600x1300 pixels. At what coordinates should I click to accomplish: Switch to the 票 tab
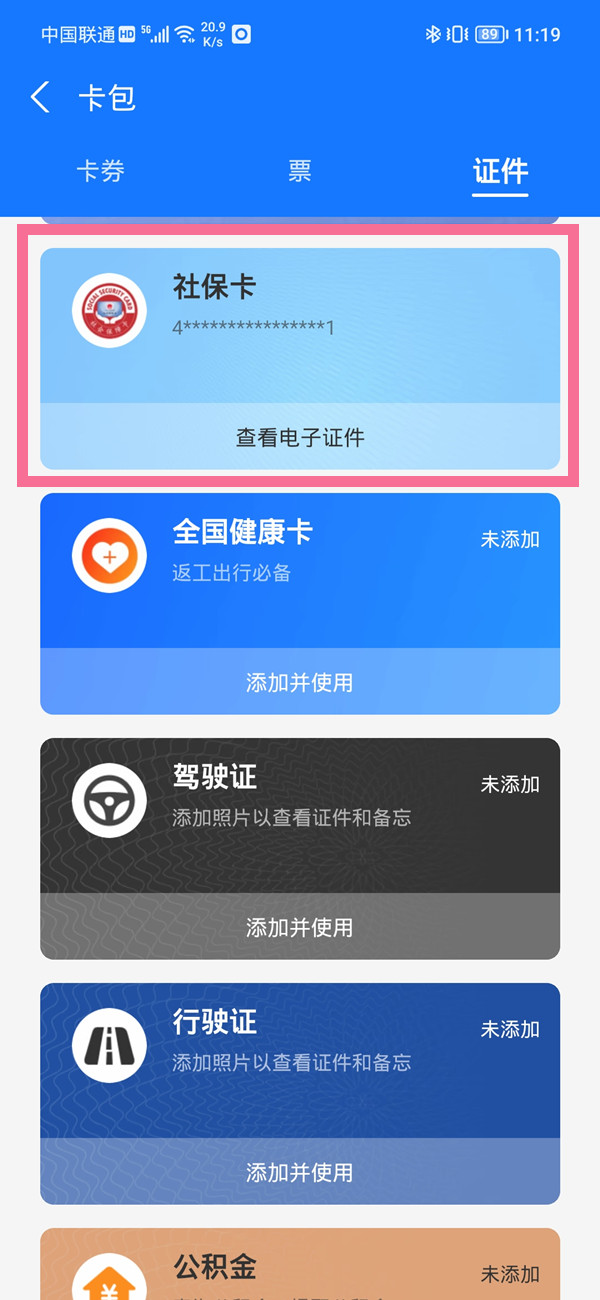[x=299, y=171]
